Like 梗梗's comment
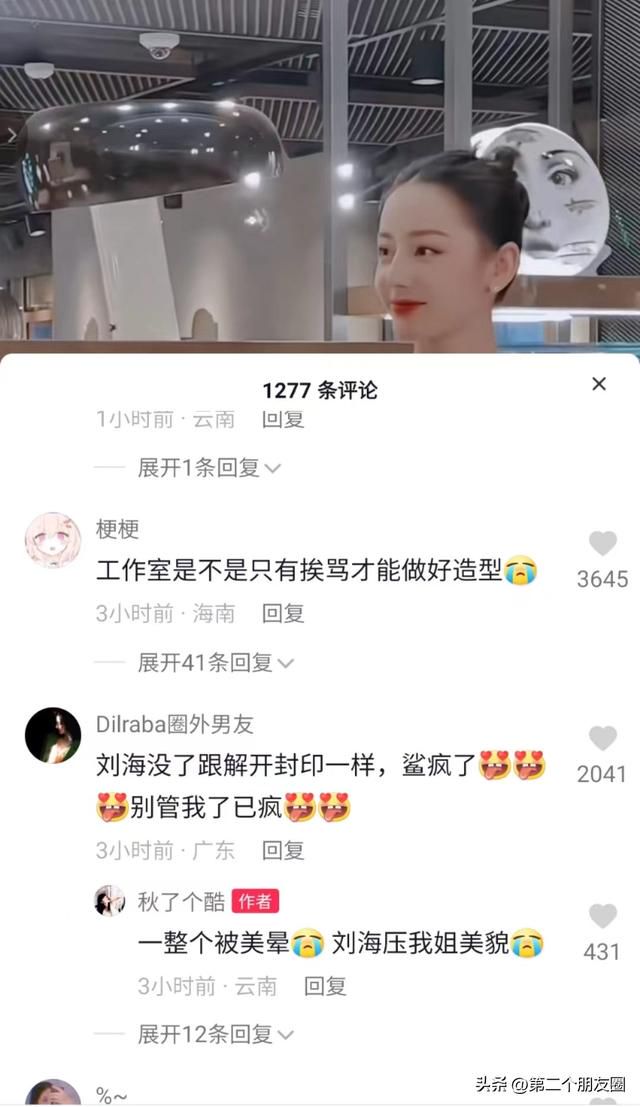Screen dimensions: 640x1107 (602, 544)
